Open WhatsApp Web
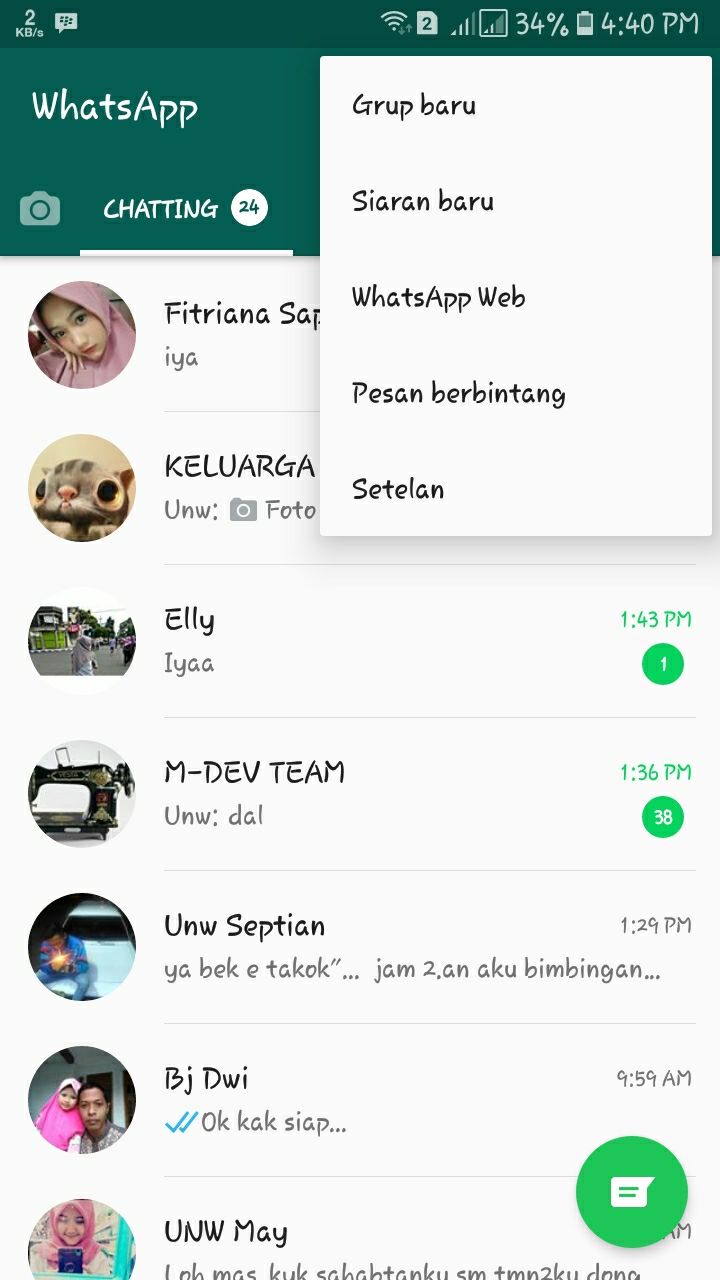The image size is (720, 1280). click(438, 297)
